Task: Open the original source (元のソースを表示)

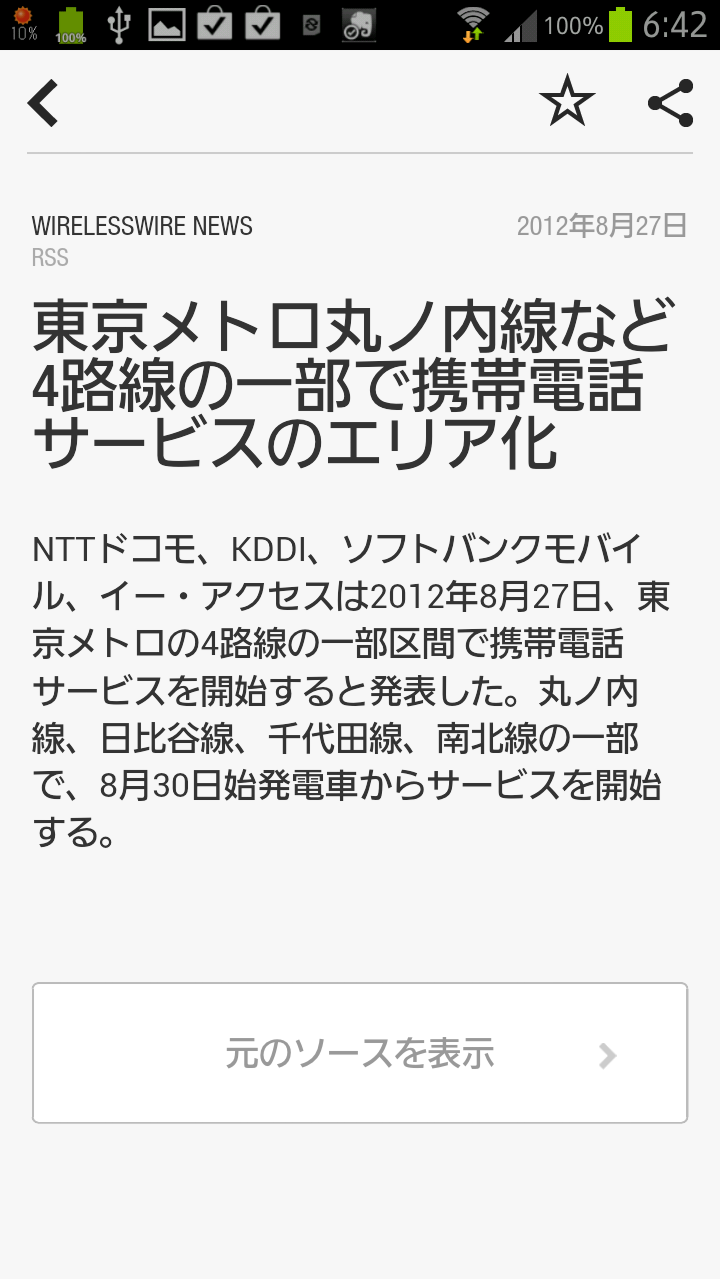Action: pyautogui.click(x=360, y=1053)
